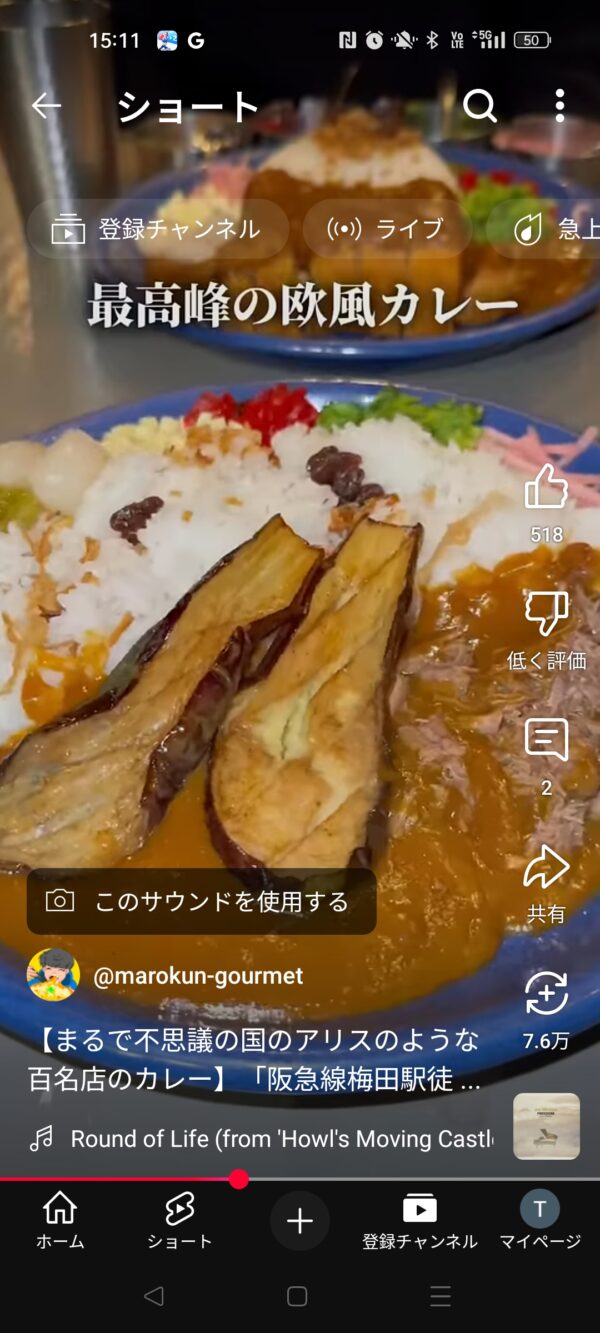Select the 登録チャンネル chip

click(x=158, y=229)
